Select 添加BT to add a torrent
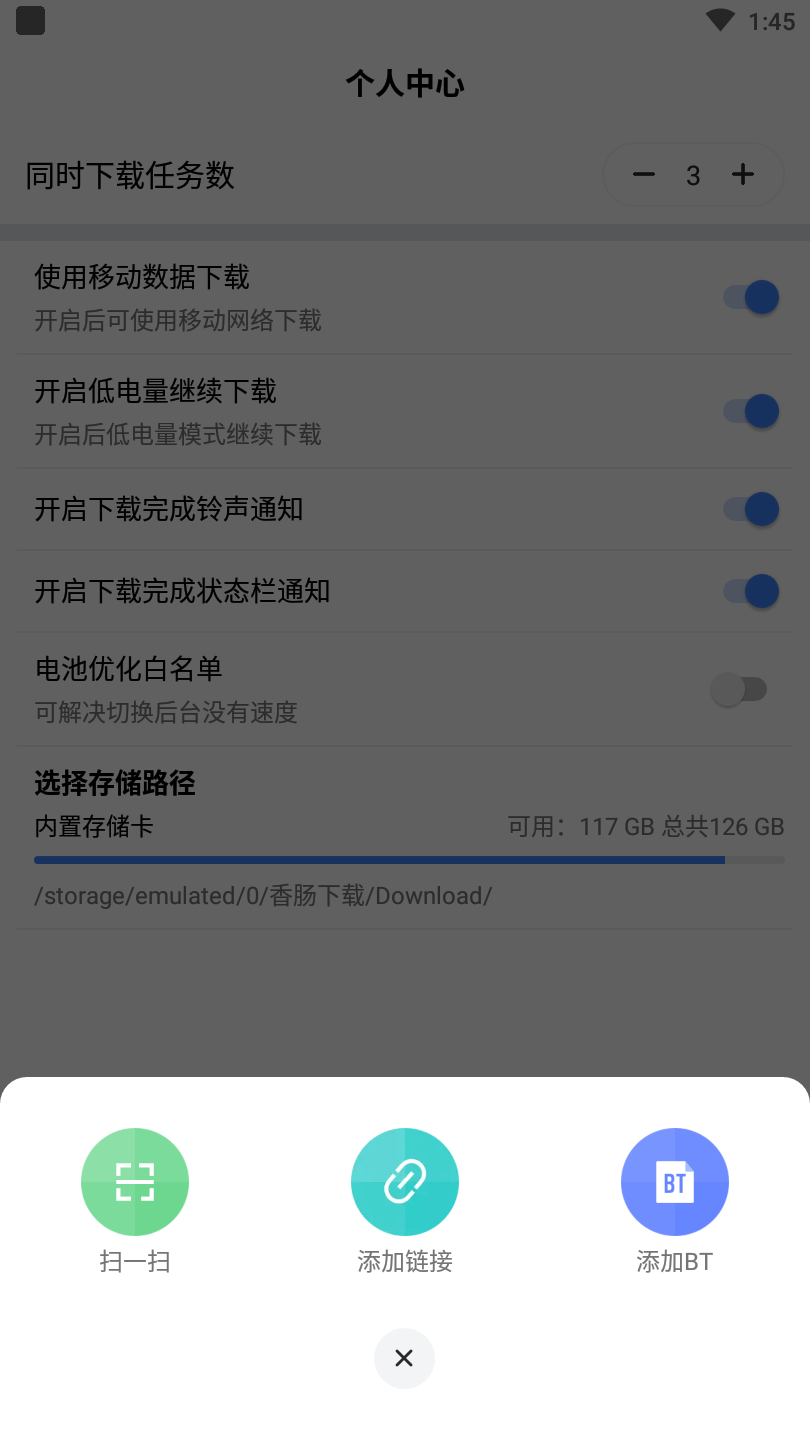The image size is (810, 1440). (x=675, y=1182)
